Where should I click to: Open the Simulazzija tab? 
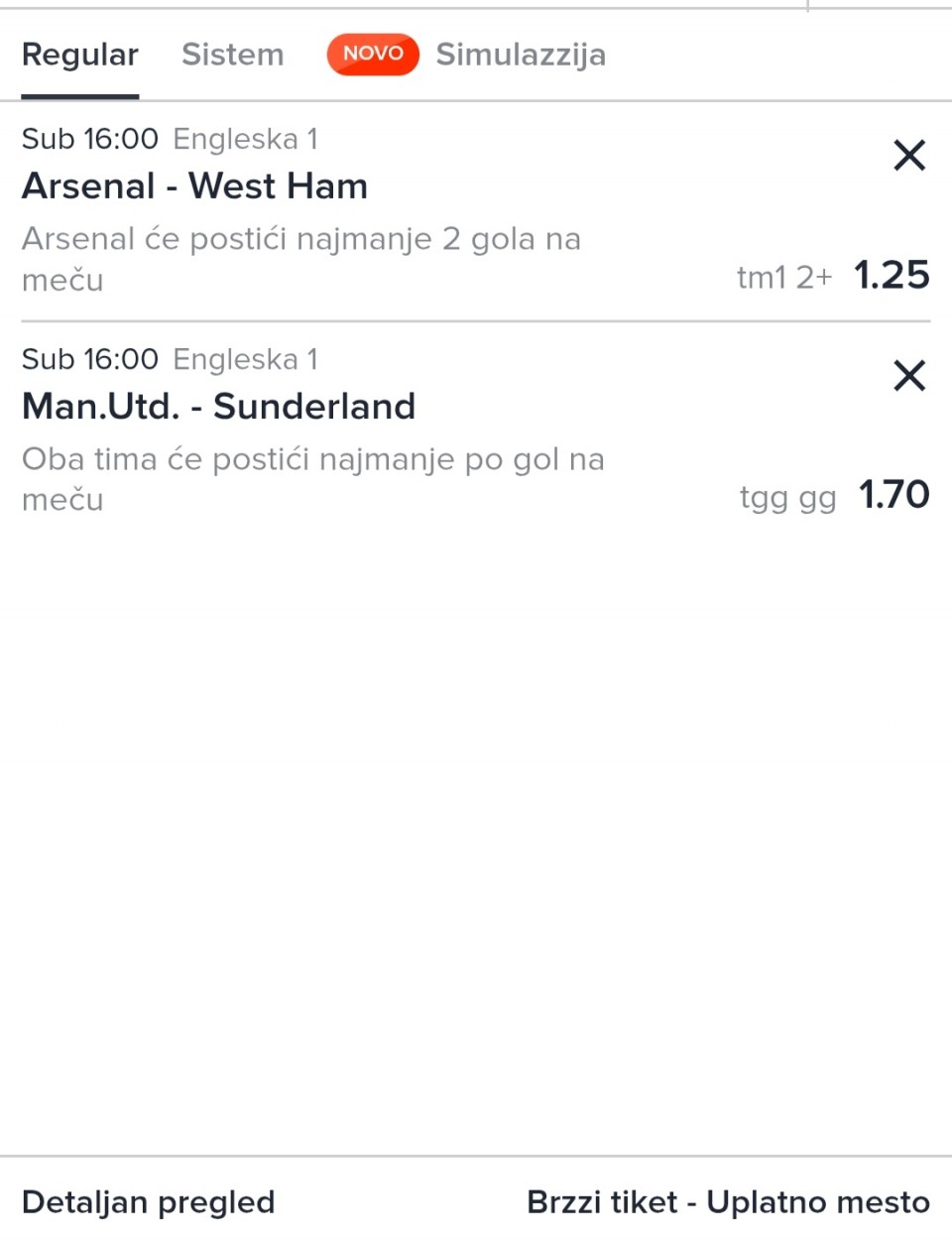pos(520,55)
